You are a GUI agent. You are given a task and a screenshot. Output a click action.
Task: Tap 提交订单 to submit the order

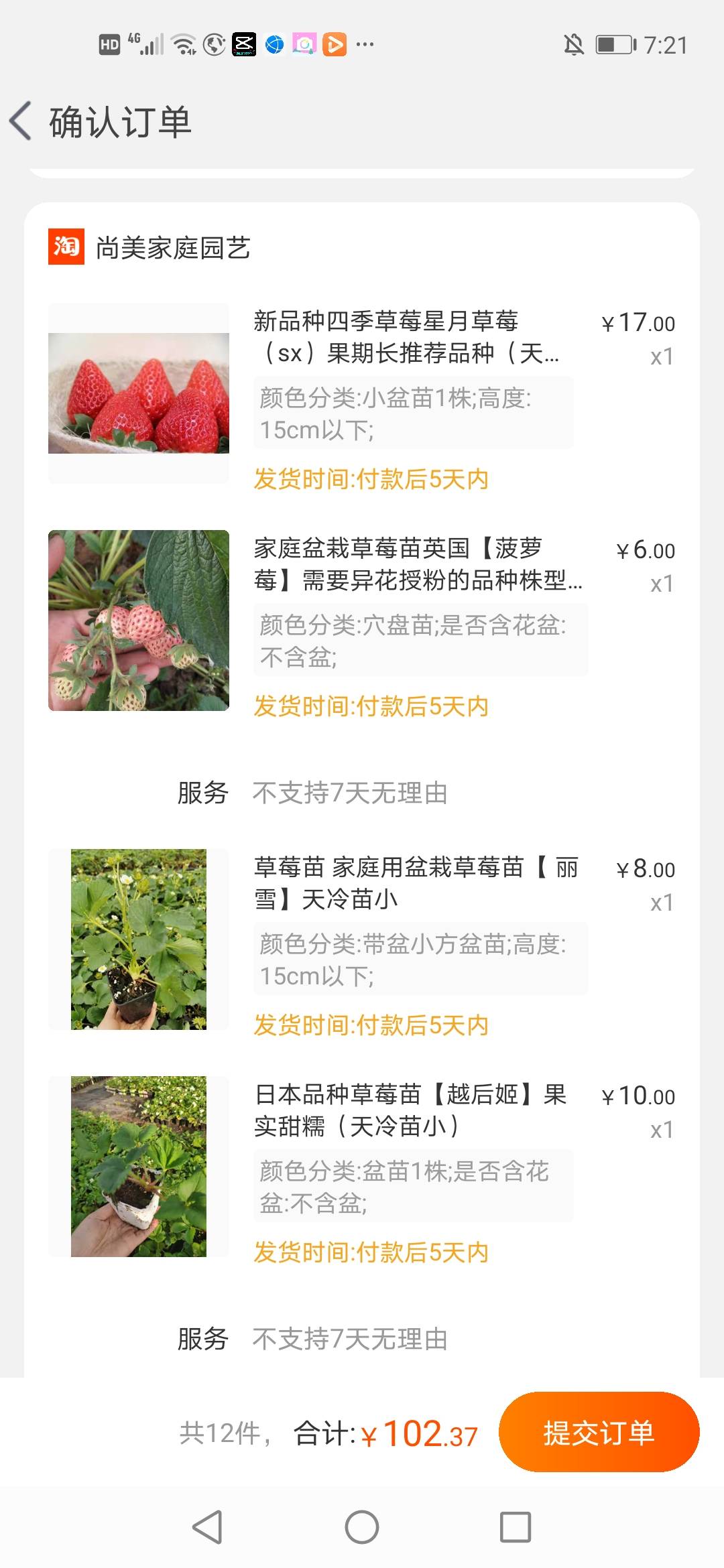[599, 1433]
